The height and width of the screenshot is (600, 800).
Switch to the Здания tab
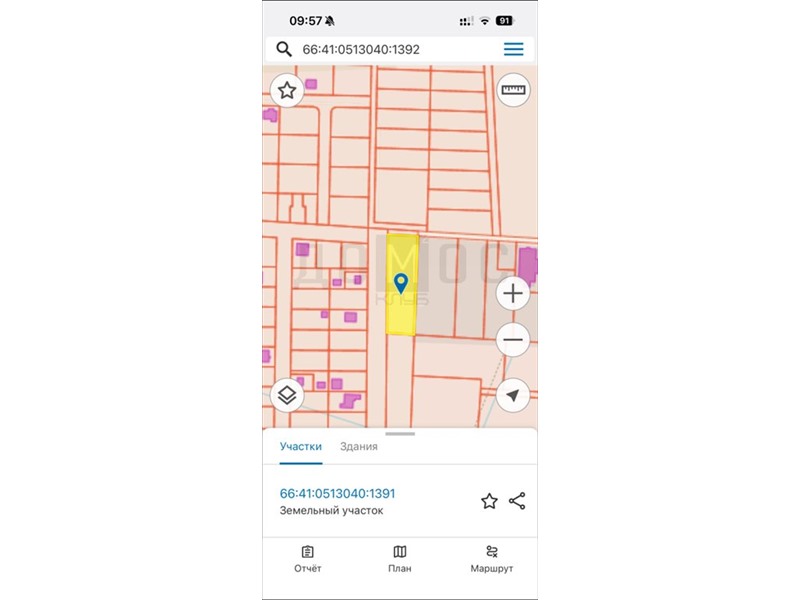coord(358,447)
